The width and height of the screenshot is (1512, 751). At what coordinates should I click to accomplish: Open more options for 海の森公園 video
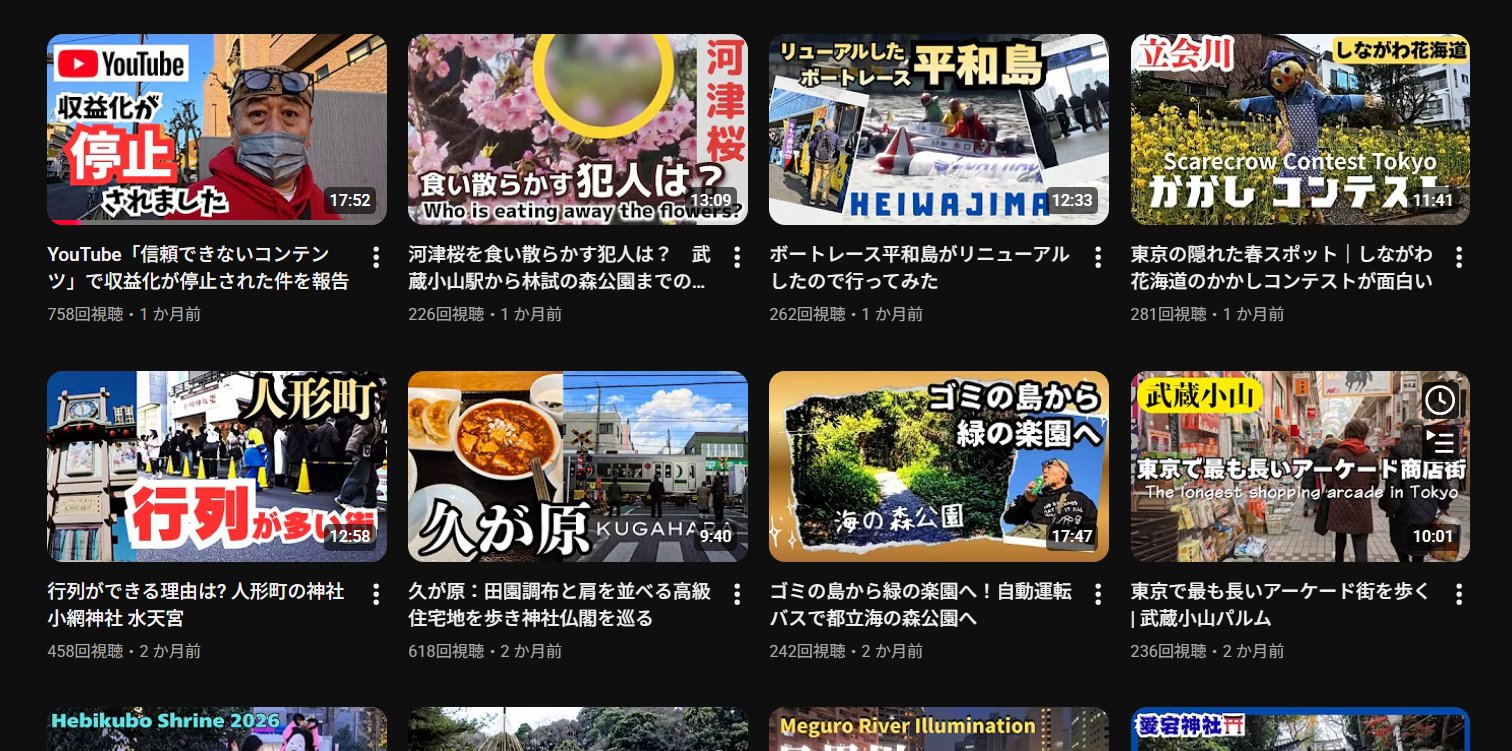[x=1098, y=594]
